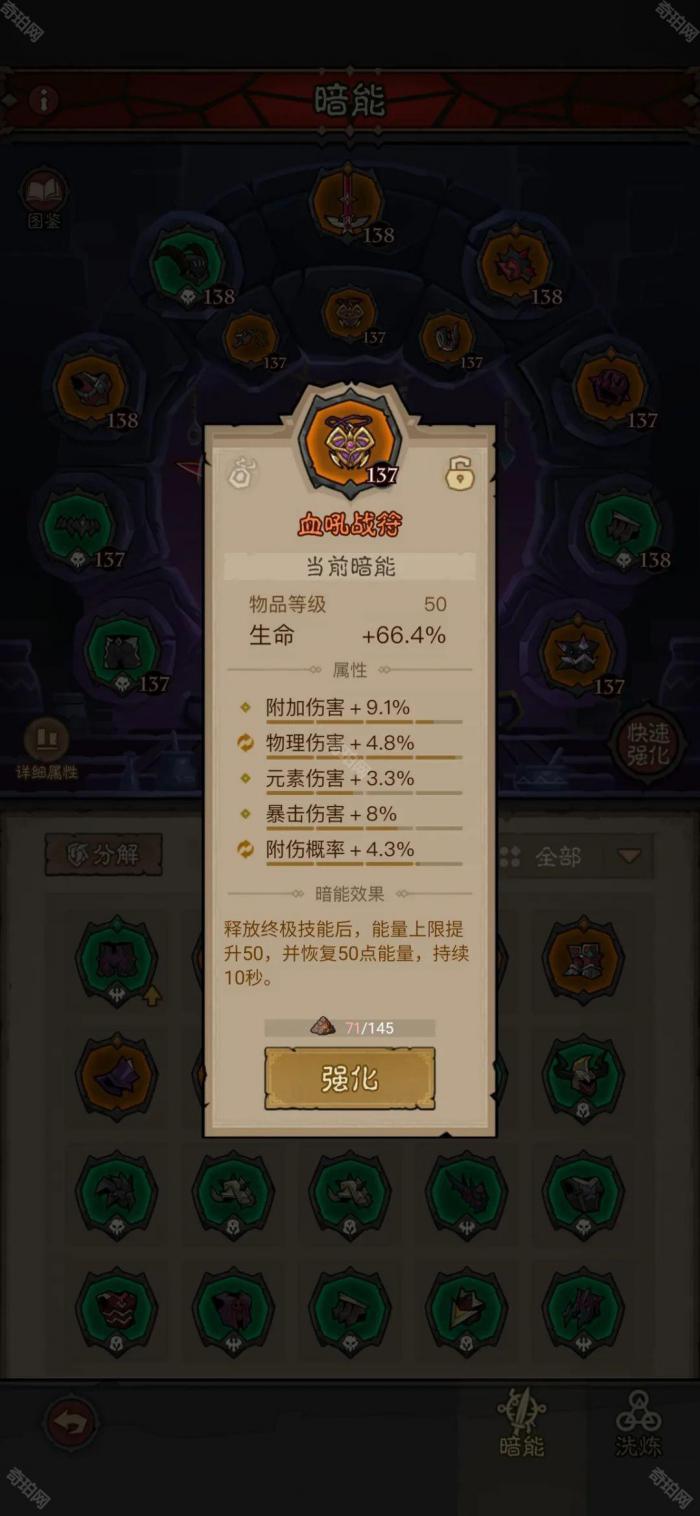Tap the refresh icon next to 物理伤害
The image size is (700, 1516).
point(245,743)
